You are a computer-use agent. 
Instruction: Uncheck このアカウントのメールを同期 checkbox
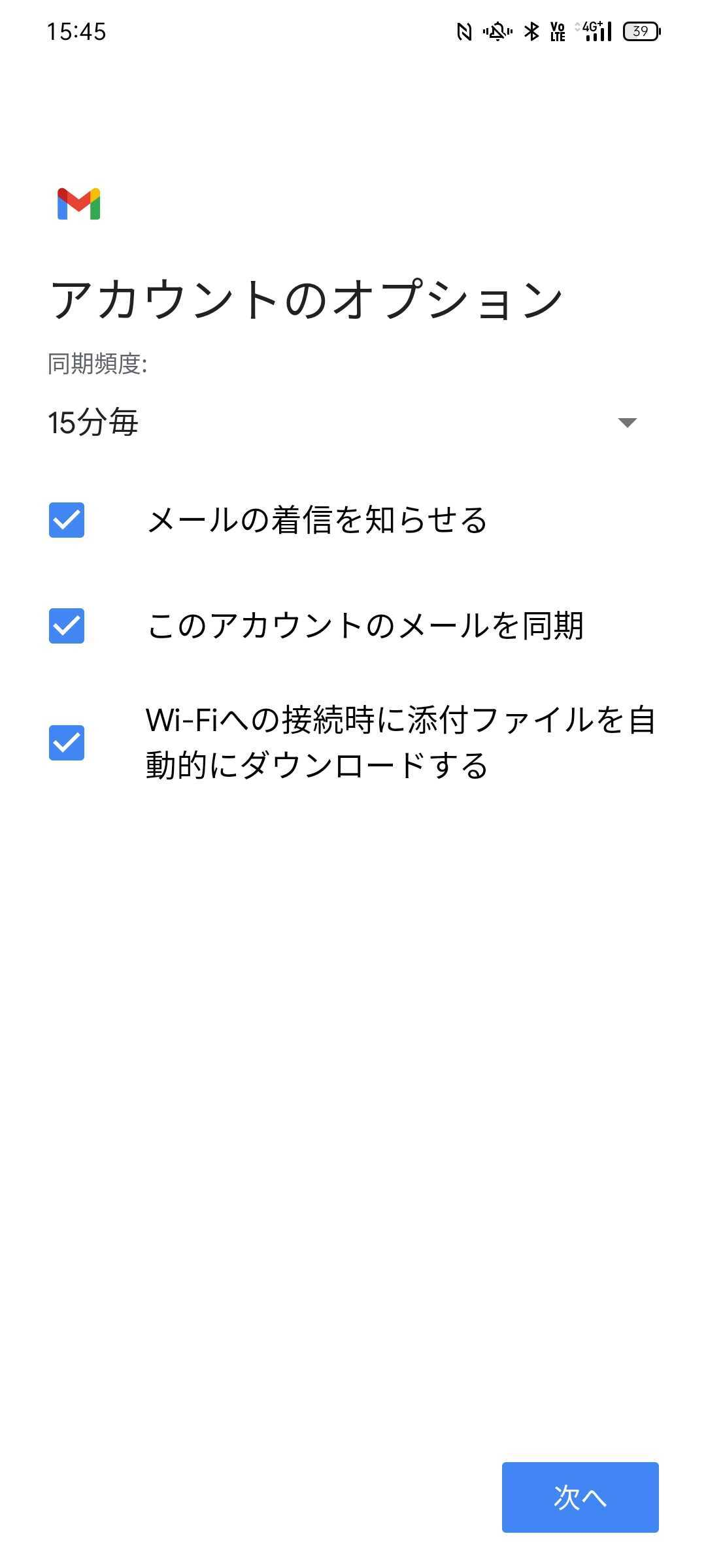click(x=67, y=626)
